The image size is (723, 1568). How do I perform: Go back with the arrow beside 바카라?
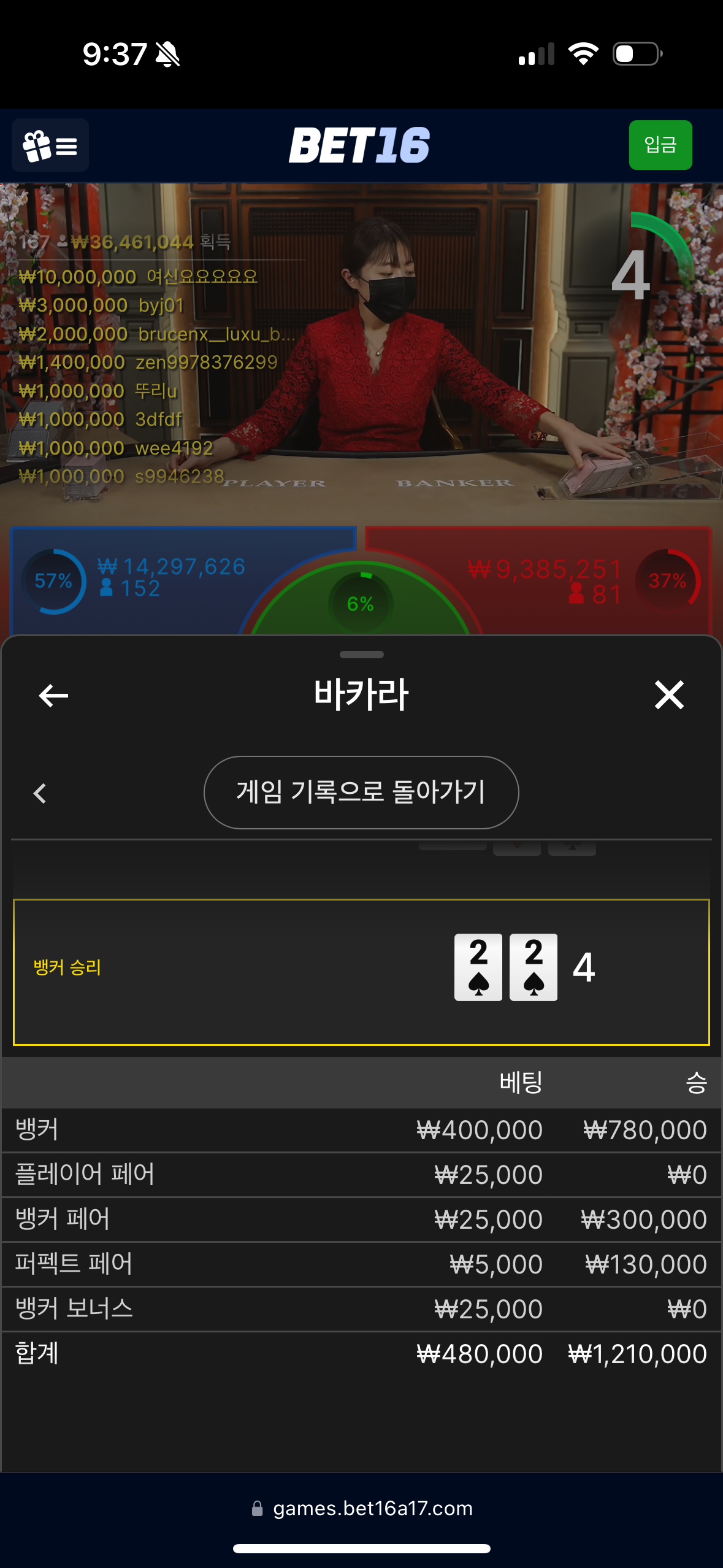pyautogui.click(x=53, y=695)
